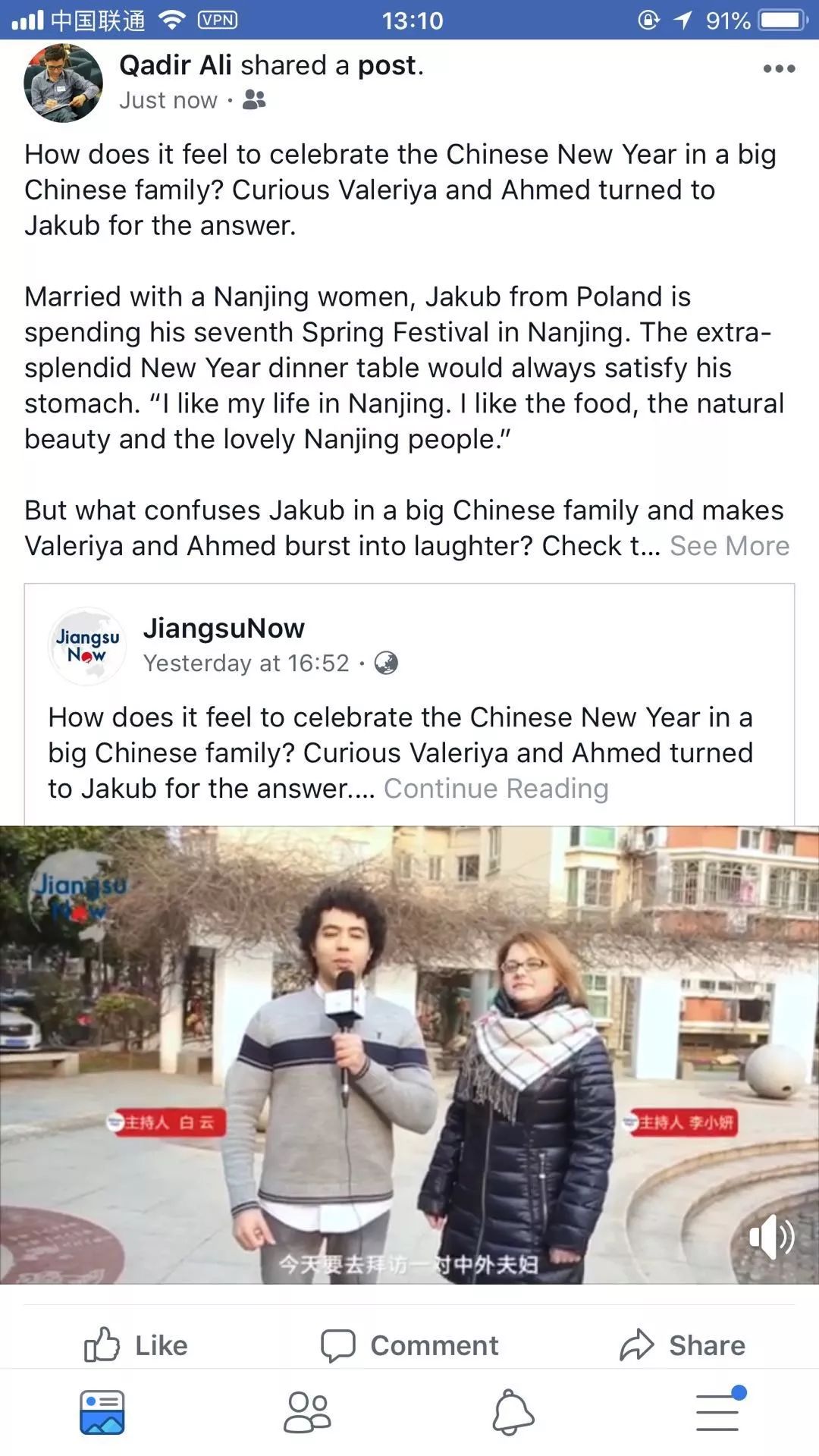The image size is (819, 1456).
Task: Open the notifications bell tab
Action: pyautogui.click(x=513, y=1412)
